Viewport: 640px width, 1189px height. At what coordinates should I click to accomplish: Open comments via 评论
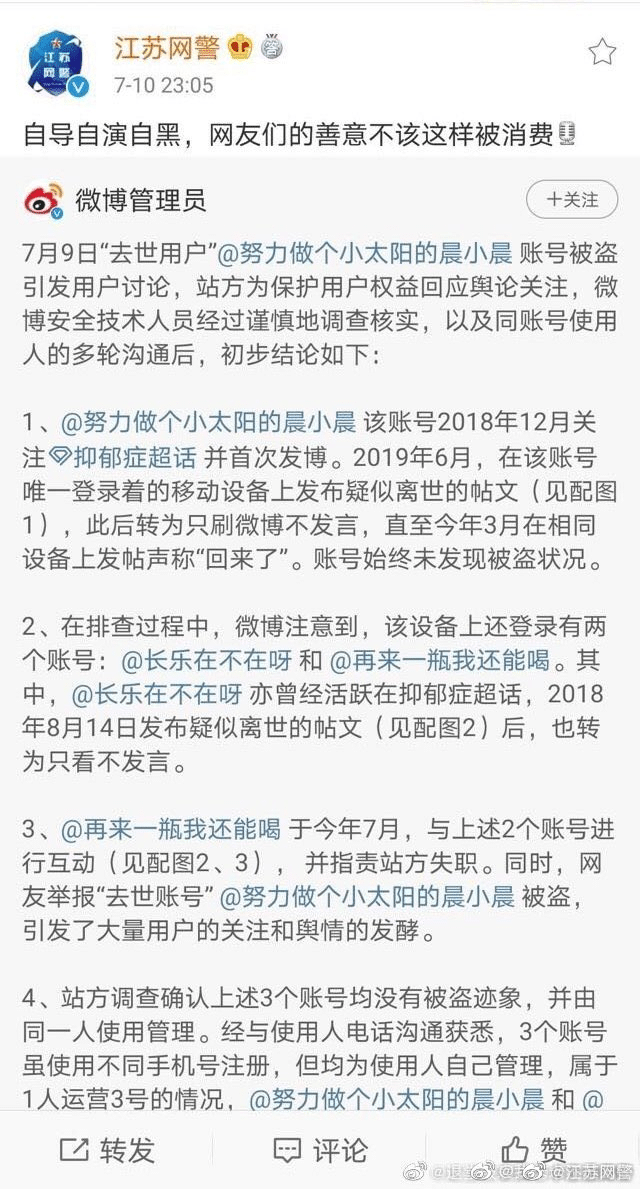pos(320,1150)
